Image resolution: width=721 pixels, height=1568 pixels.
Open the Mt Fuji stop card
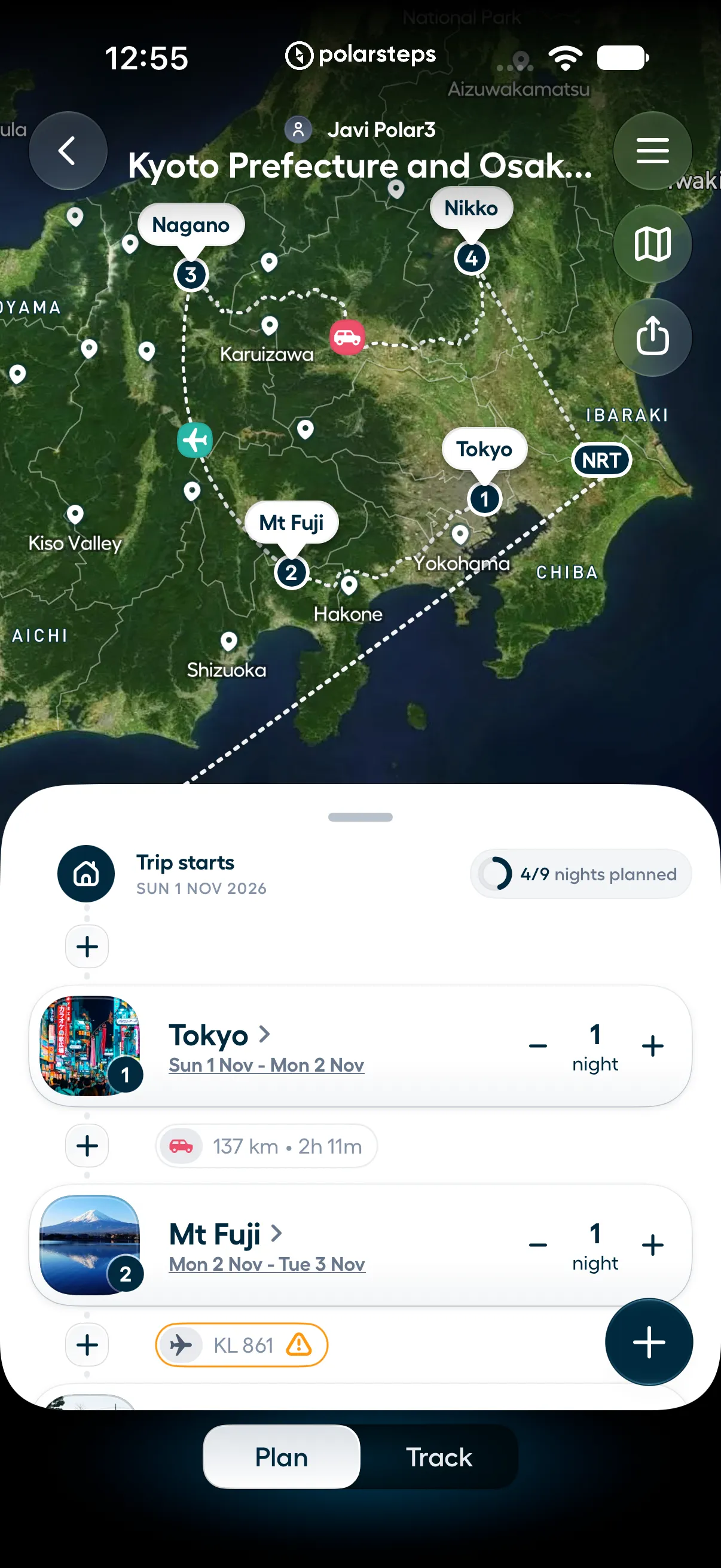coord(360,1244)
